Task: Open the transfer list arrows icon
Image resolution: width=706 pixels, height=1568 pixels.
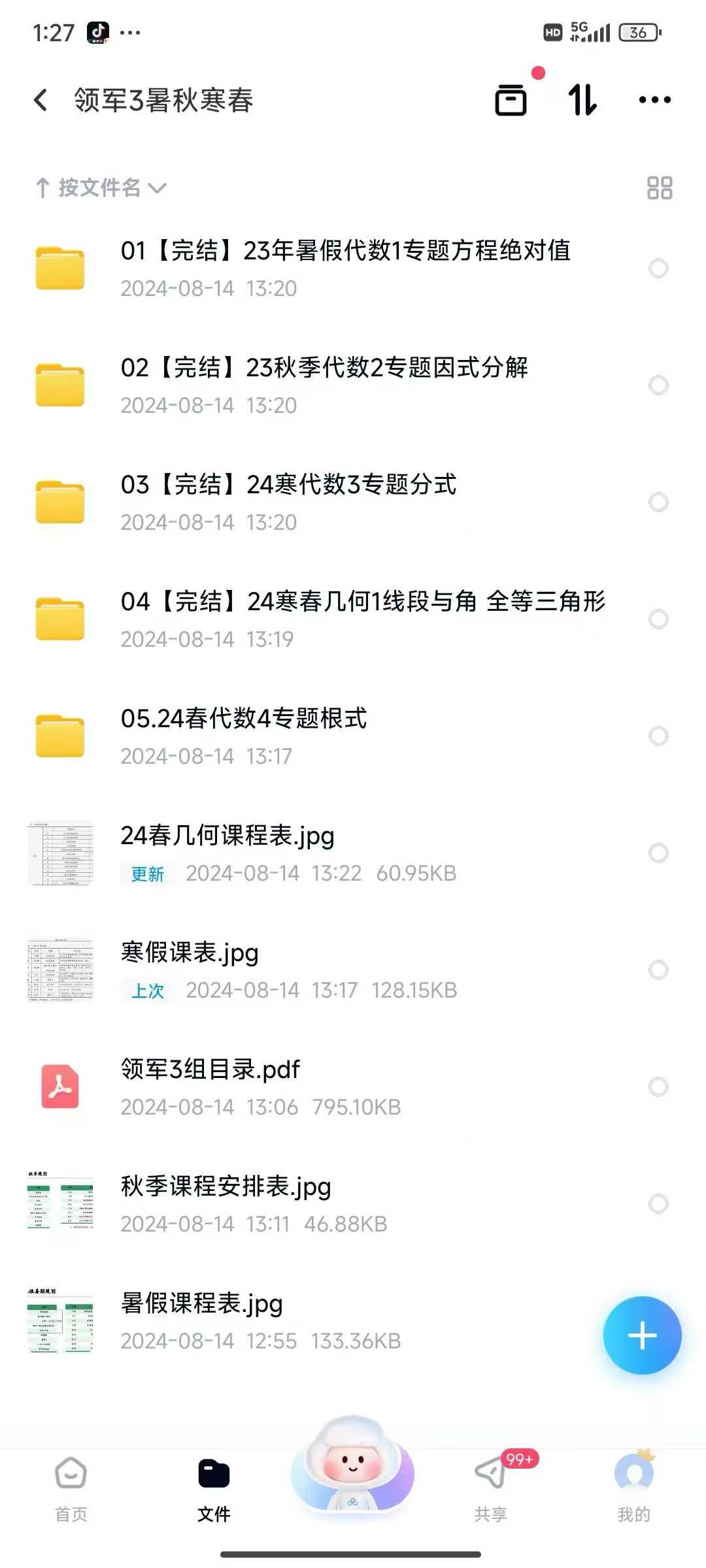Action: pyautogui.click(x=582, y=100)
